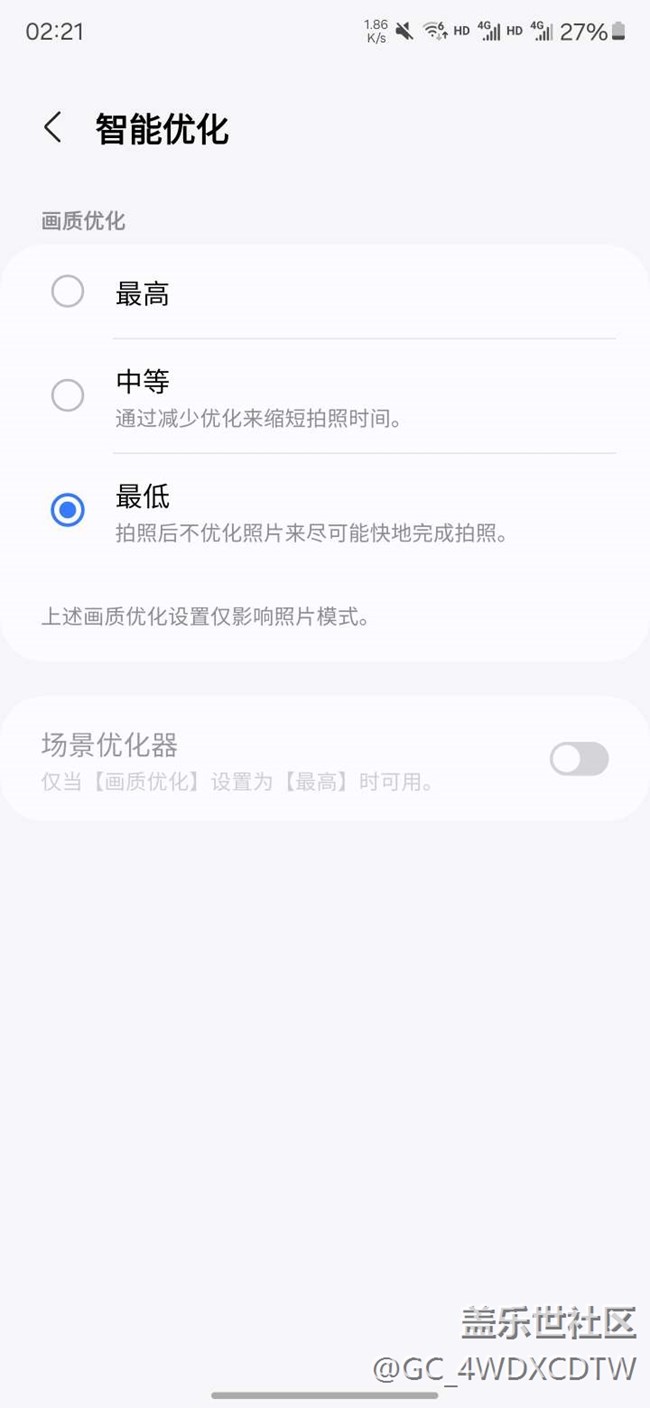Toggle the 场景优化器 switch
Viewport: 650px width, 1408px height.
579,759
